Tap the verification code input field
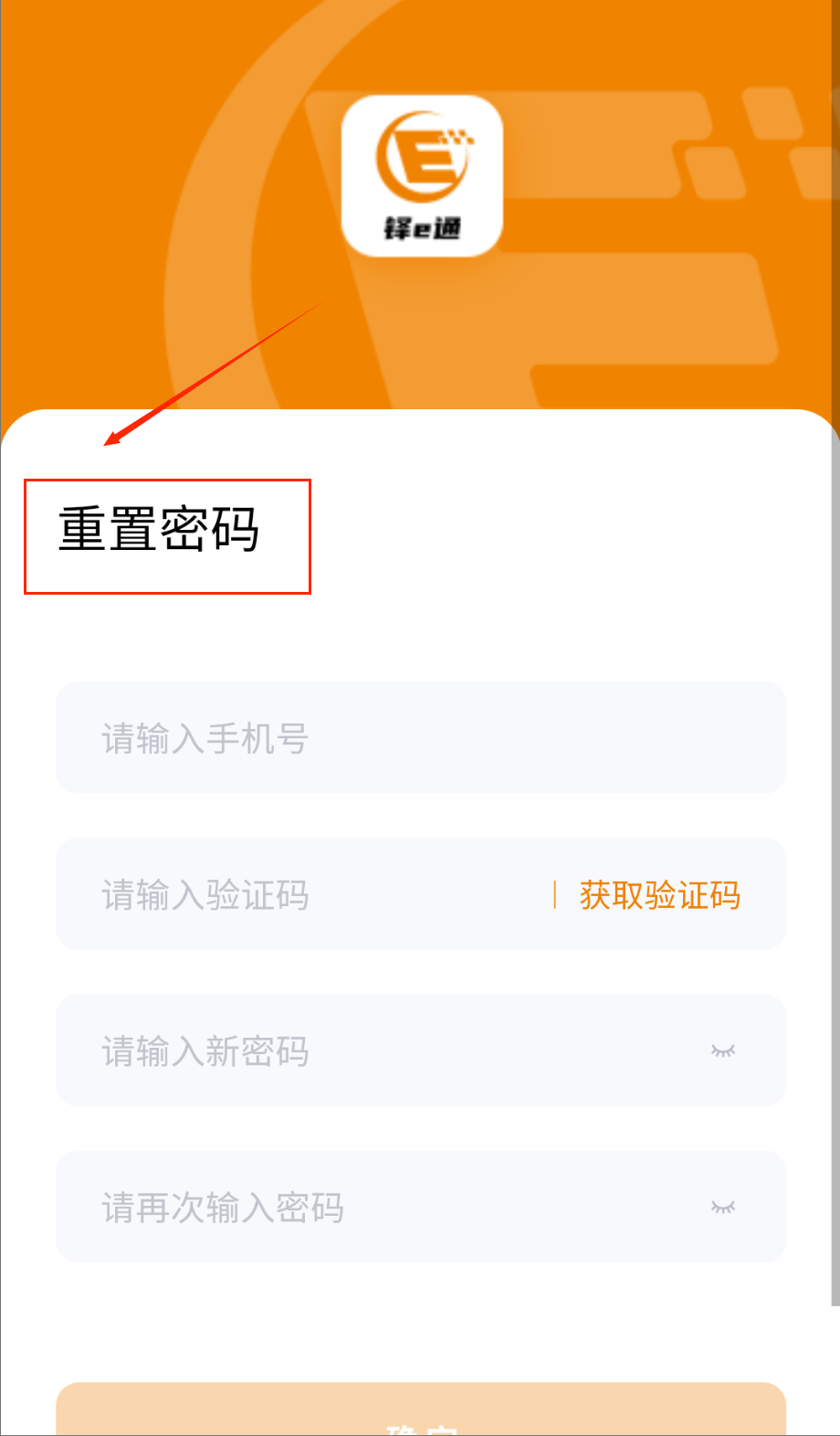840x1436 pixels. 301,894
